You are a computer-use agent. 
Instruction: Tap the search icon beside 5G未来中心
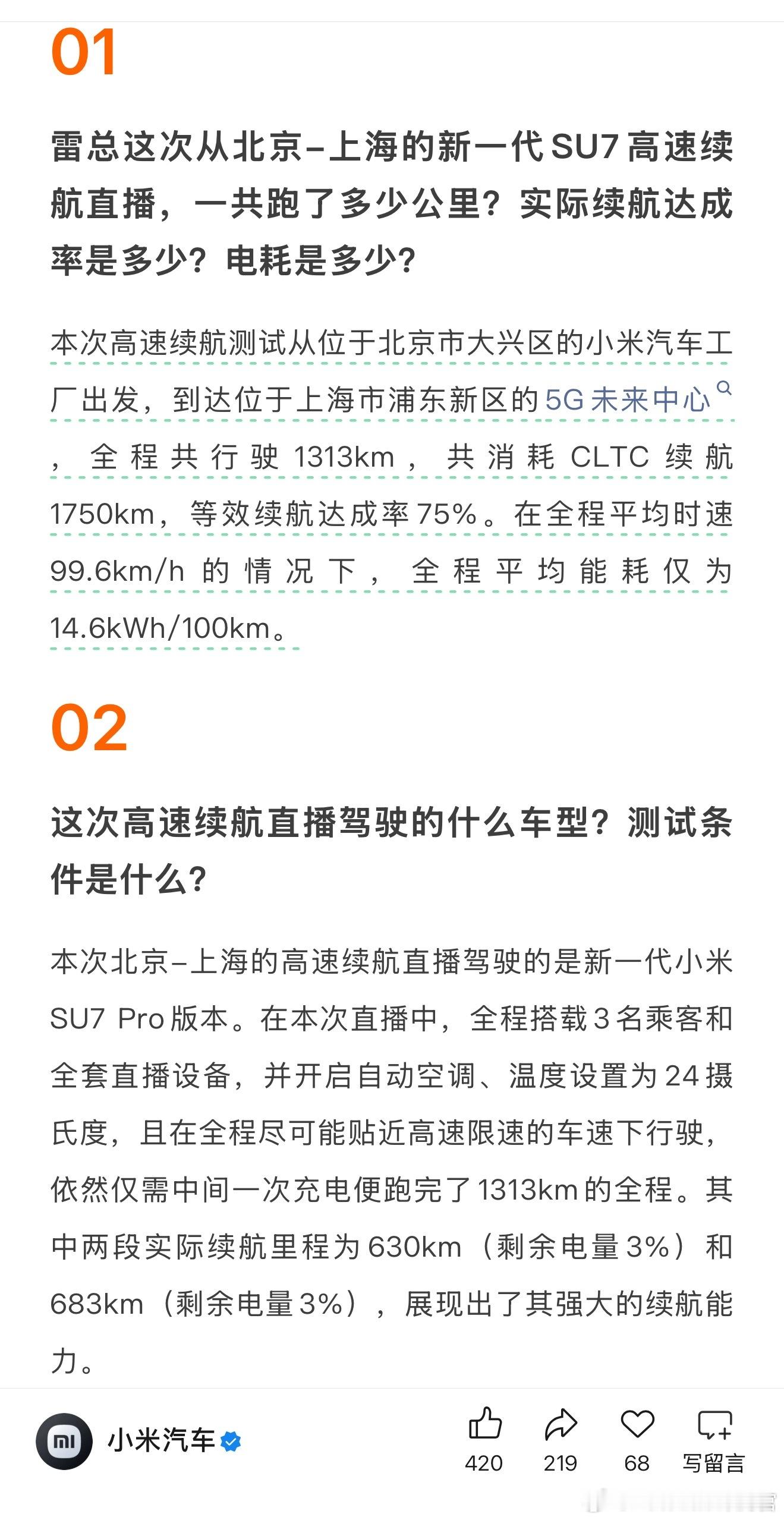[724, 389]
